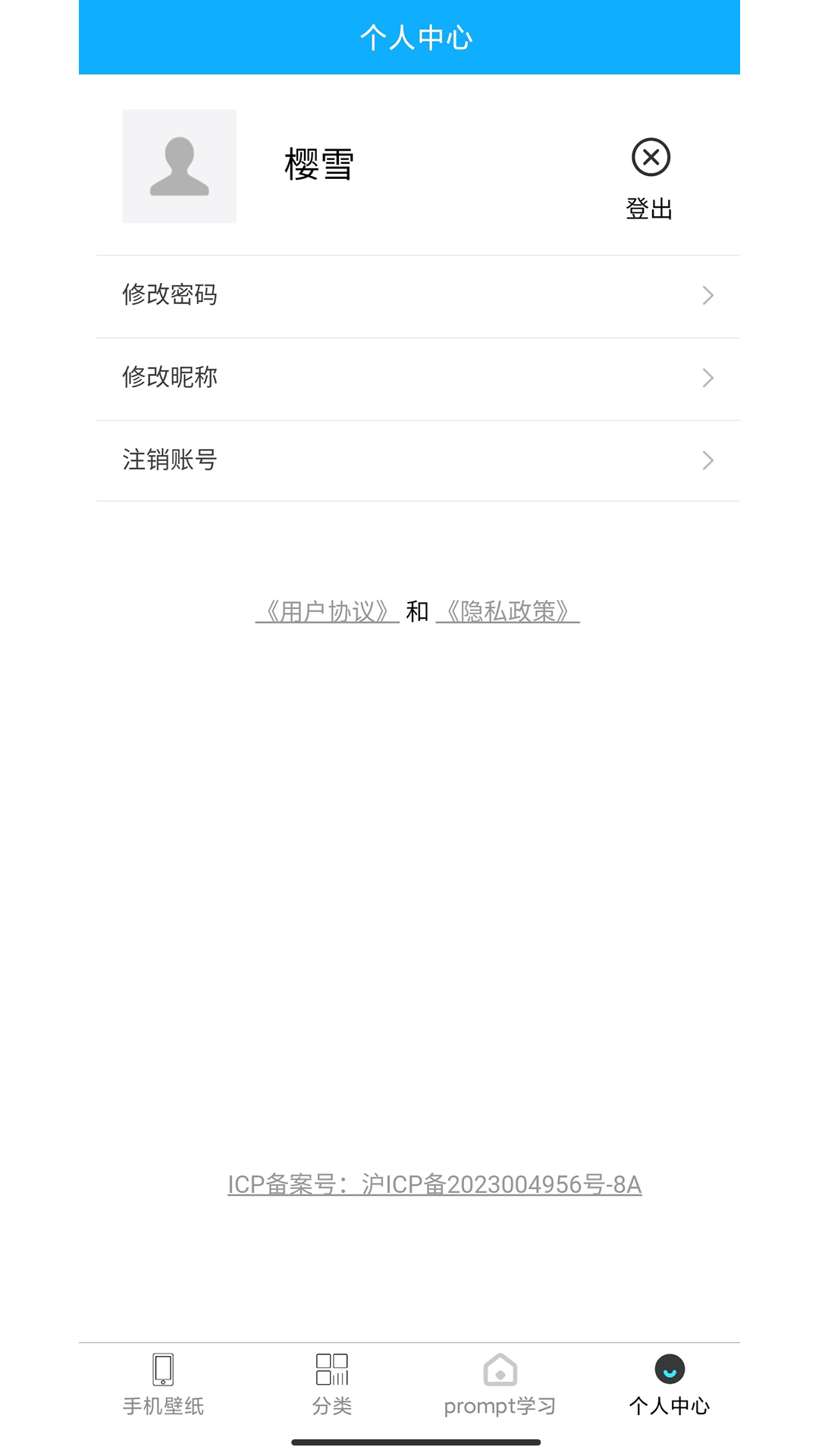
Task: Tap the 登出 logout icon
Action: (651, 158)
